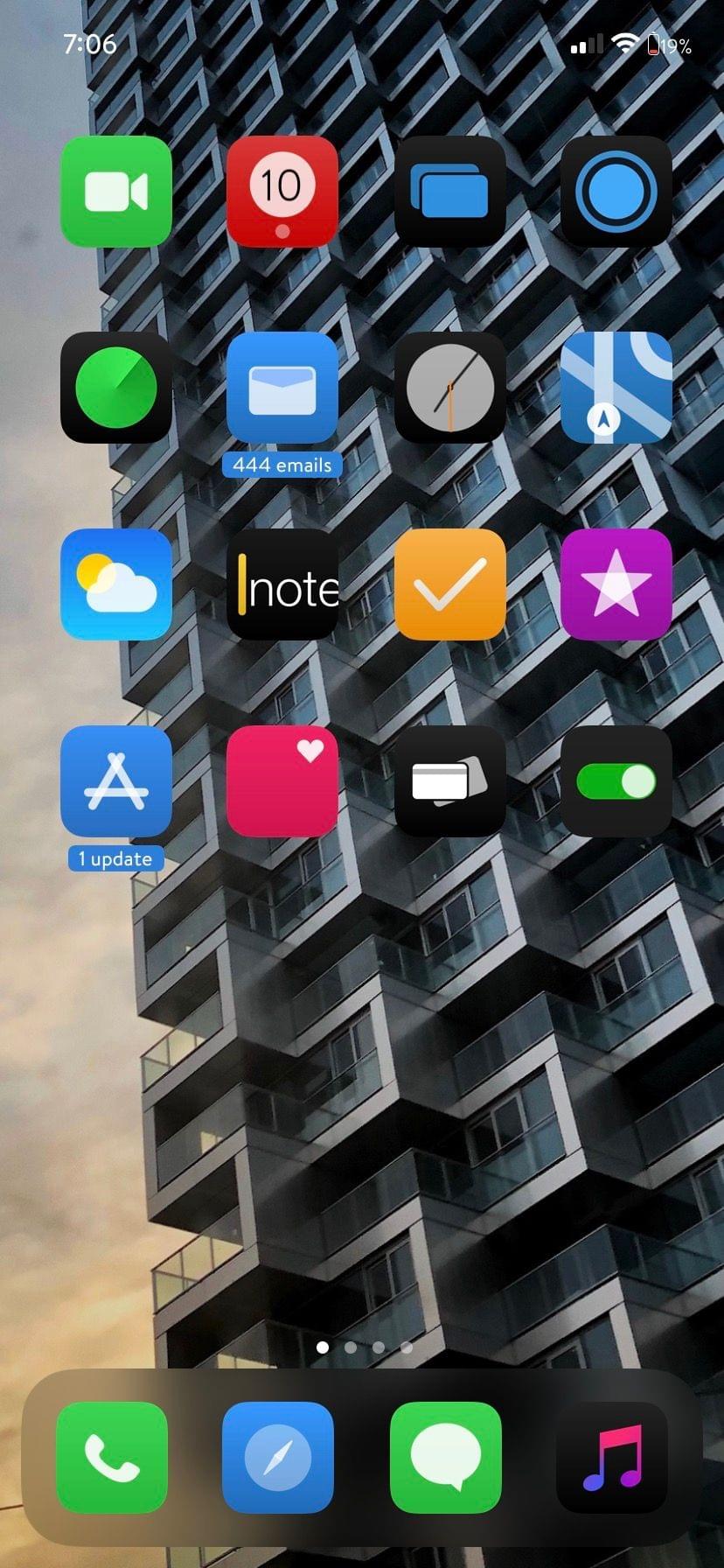Launch the Wallet app
This screenshot has height=1568, width=724.
point(449,781)
